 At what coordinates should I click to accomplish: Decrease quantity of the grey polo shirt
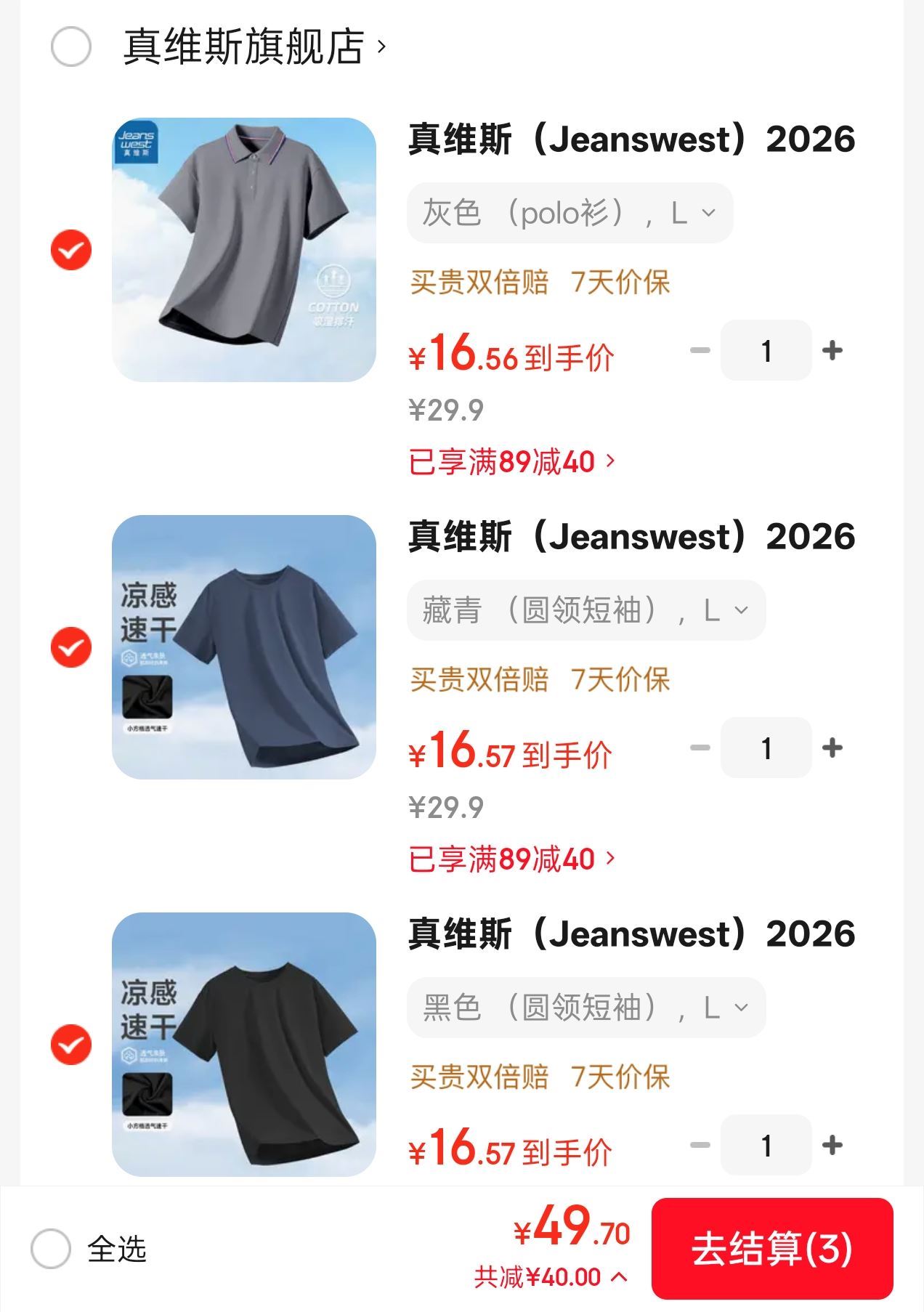(x=700, y=351)
